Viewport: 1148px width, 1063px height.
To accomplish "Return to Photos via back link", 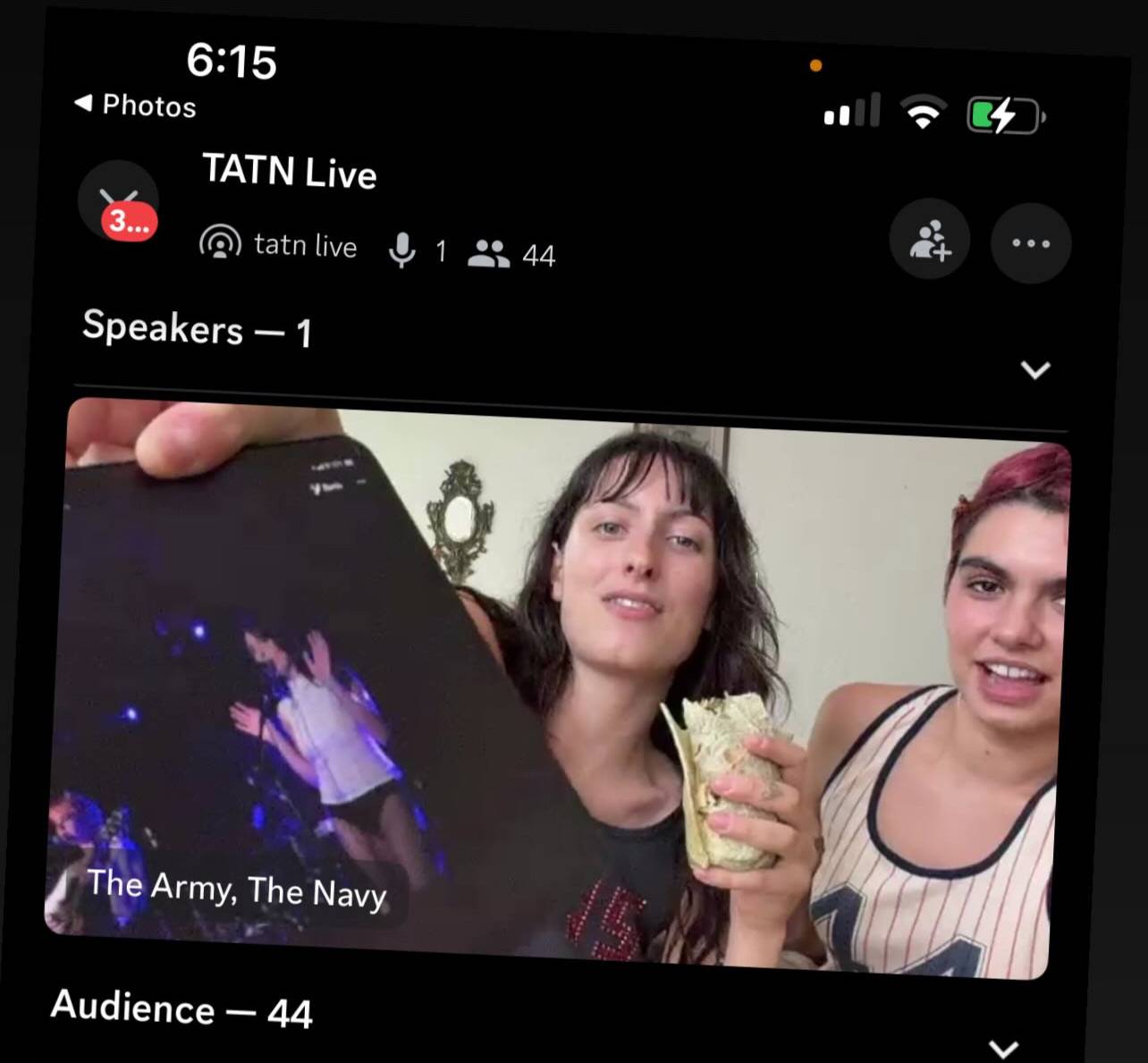I will point(135,105).
